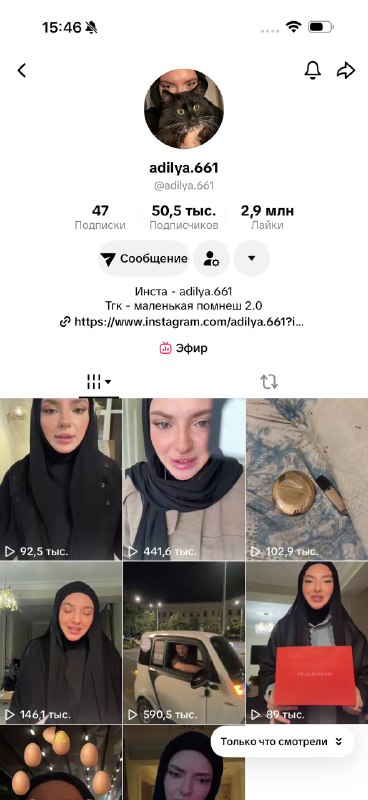Switch to the reposts tab
Screen dimensions: 368x800
coord(269,382)
